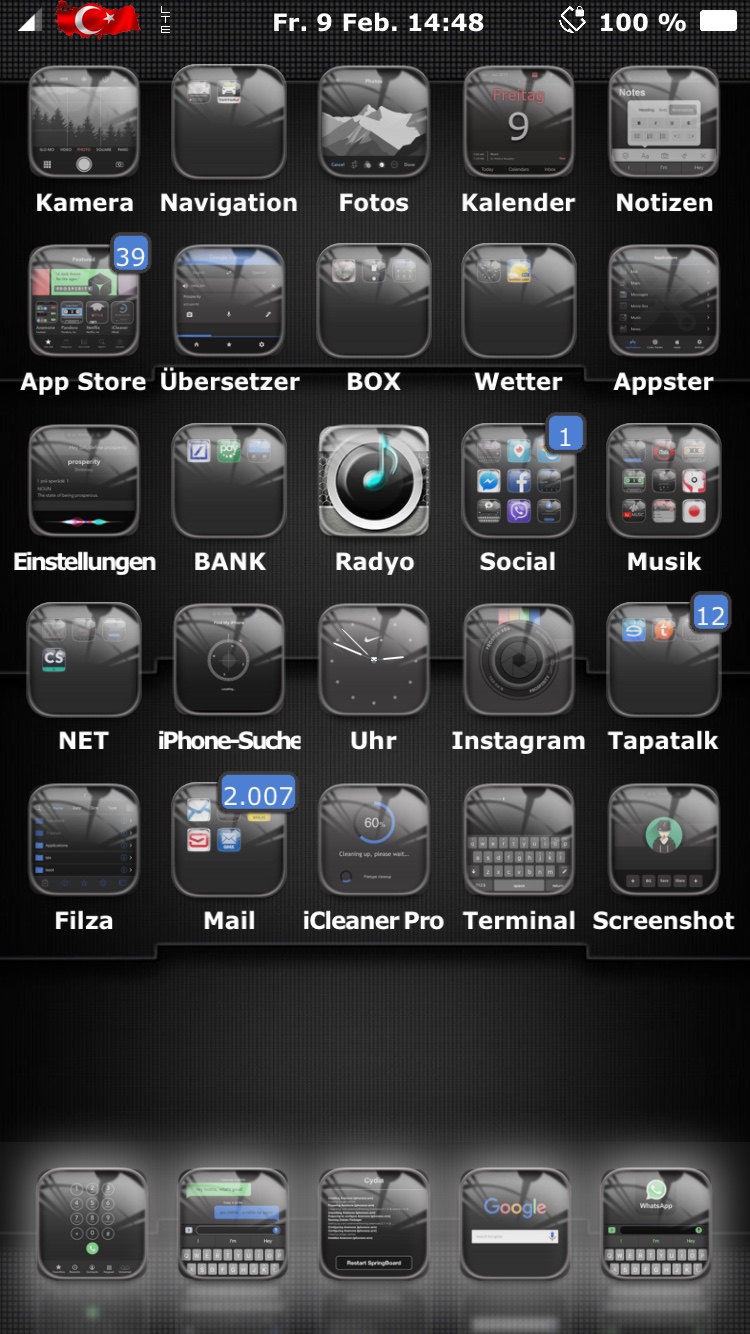750x1334 pixels.
Task: Launch iCleaner Pro
Action: (374, 840)
